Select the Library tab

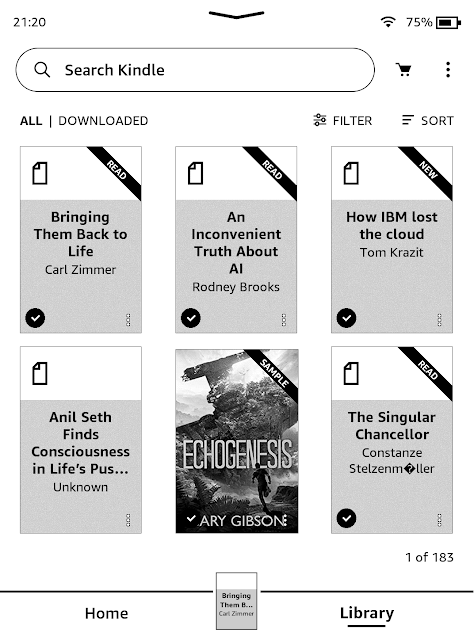[x=367, y=613]
